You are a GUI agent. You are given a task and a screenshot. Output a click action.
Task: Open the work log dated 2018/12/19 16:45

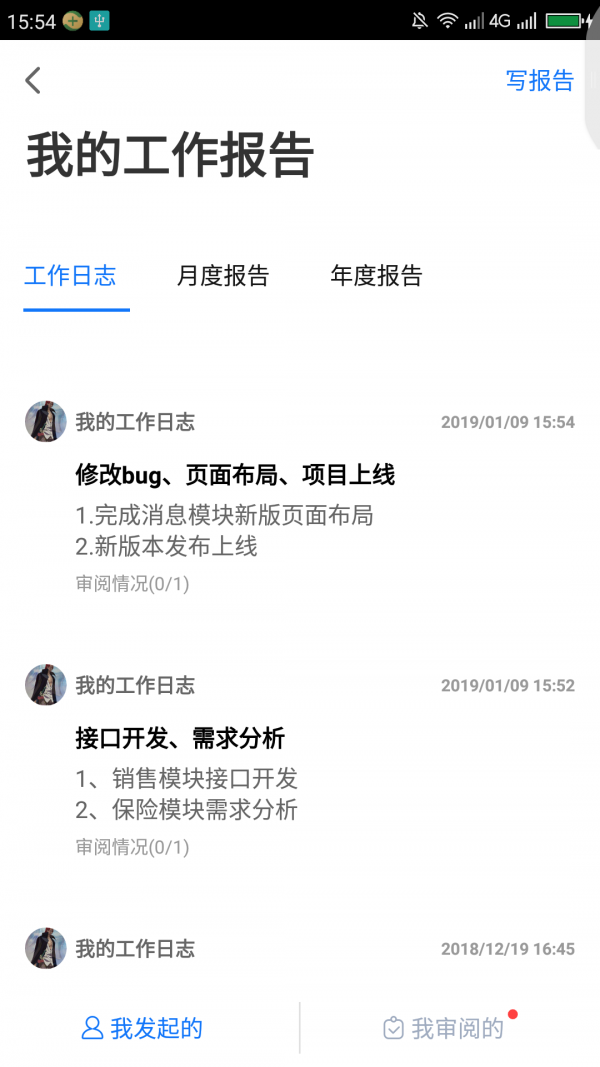[x=300, y=949]
